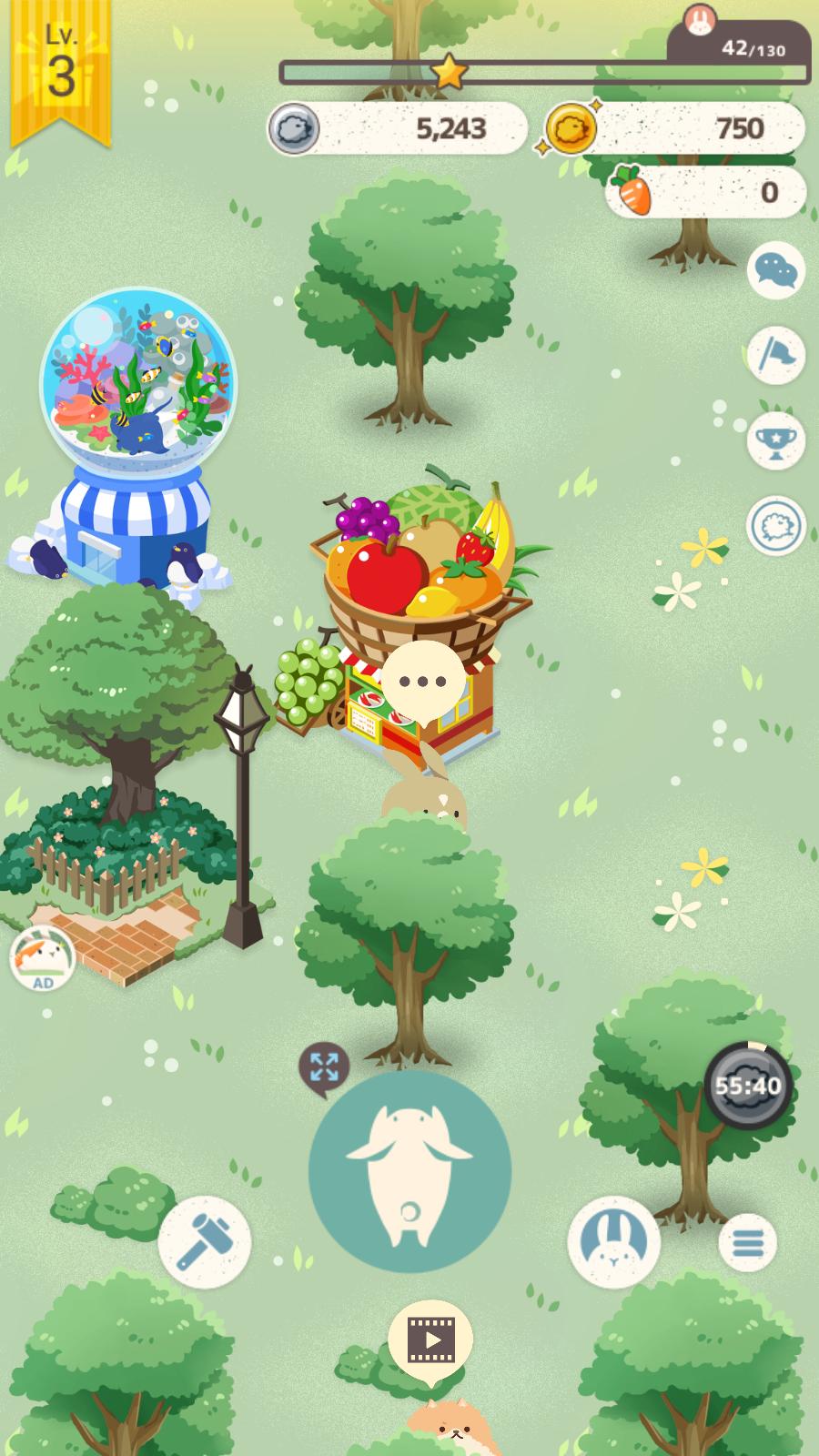Tap the 55:40 timer button

pos(748,1086)
